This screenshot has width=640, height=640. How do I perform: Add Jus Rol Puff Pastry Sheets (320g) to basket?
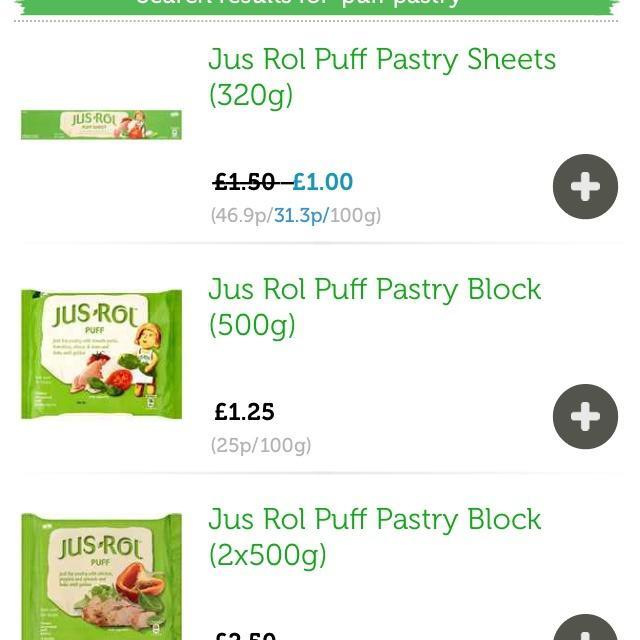(x=585, y=187)
